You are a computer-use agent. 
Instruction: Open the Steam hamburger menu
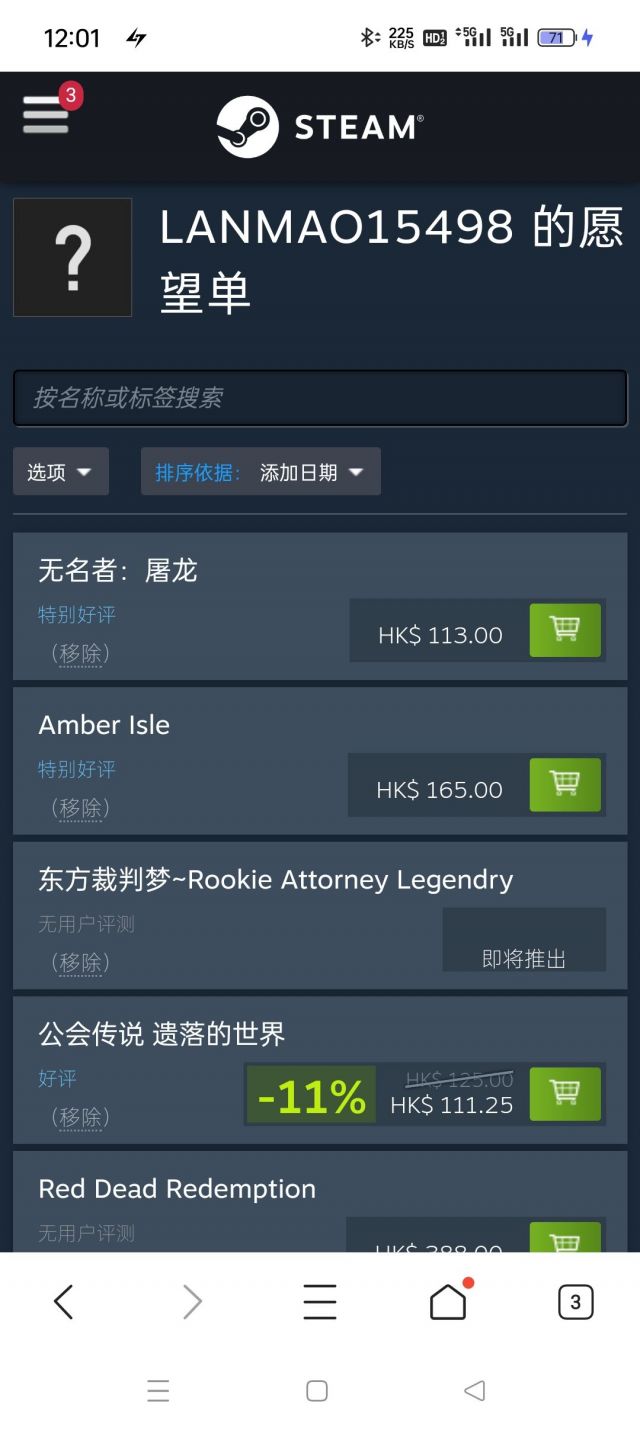click(x=46, y=116)
